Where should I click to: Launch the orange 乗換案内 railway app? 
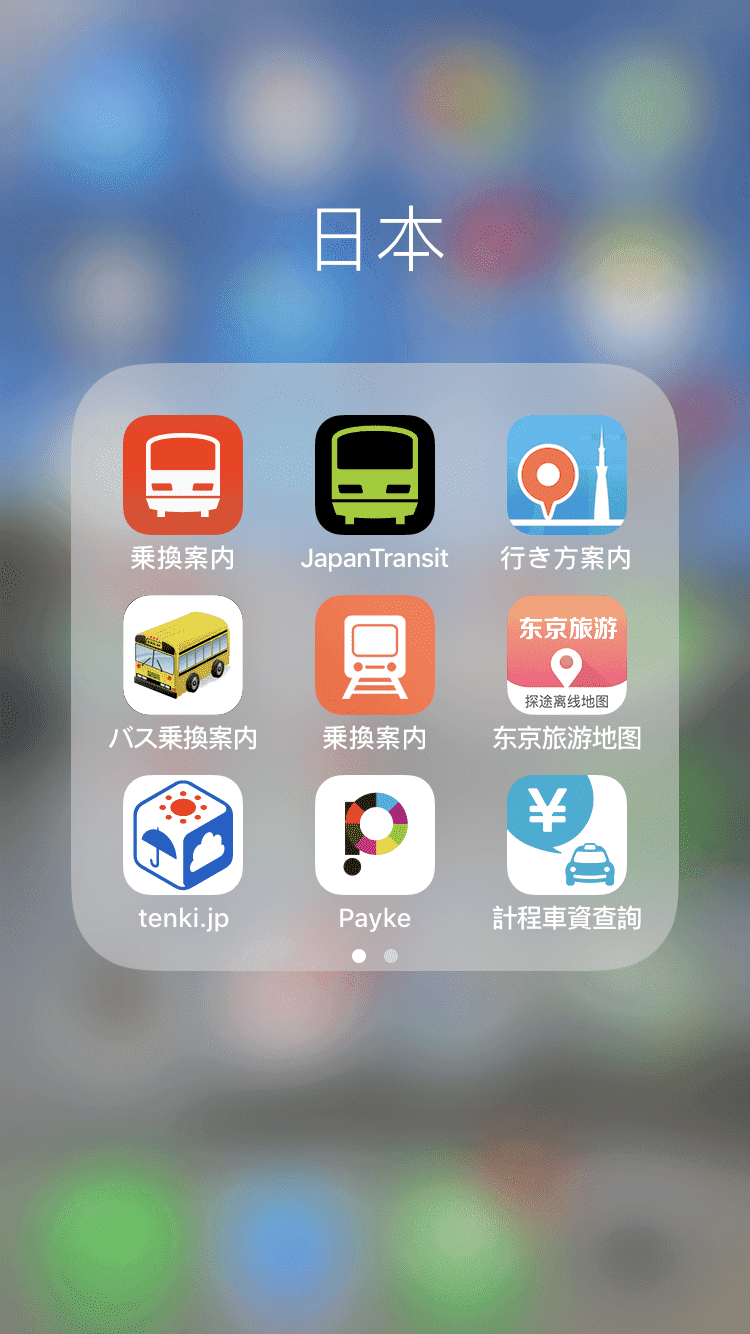375,655
